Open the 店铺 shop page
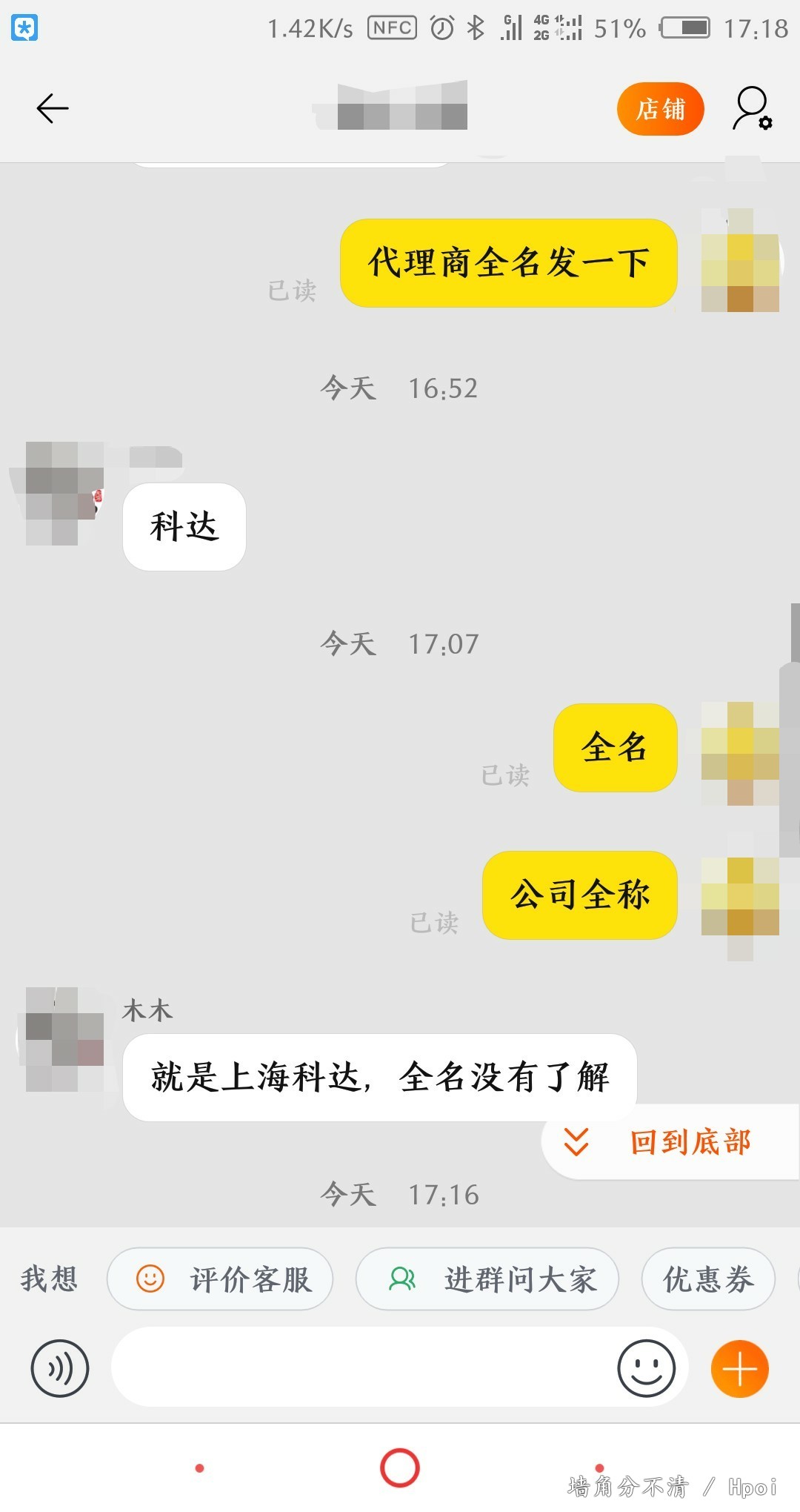Image resolution: width=800 pixels, height=1512 pixels. point(660,110)
